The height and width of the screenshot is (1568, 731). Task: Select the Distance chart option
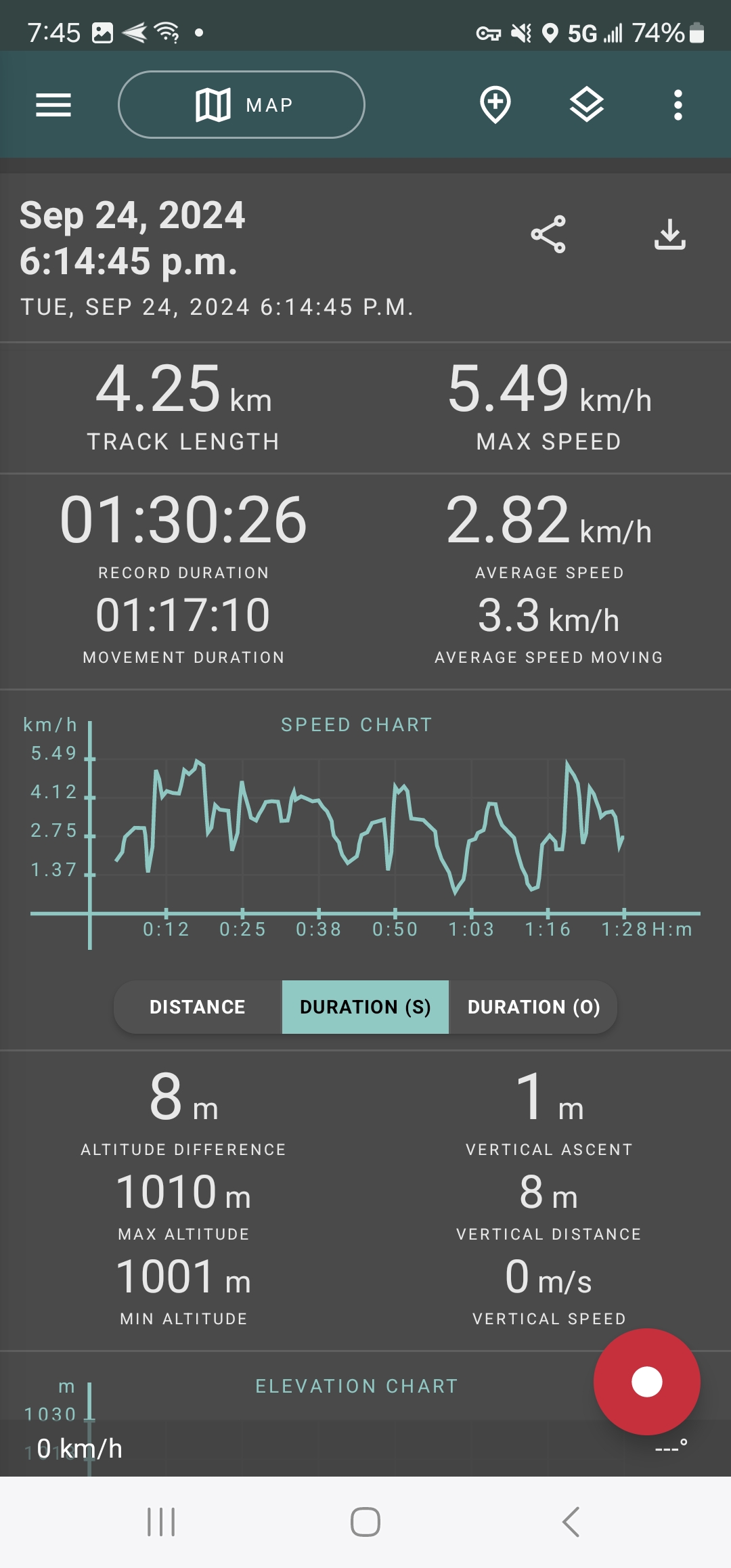click(x=198, y=1007)
